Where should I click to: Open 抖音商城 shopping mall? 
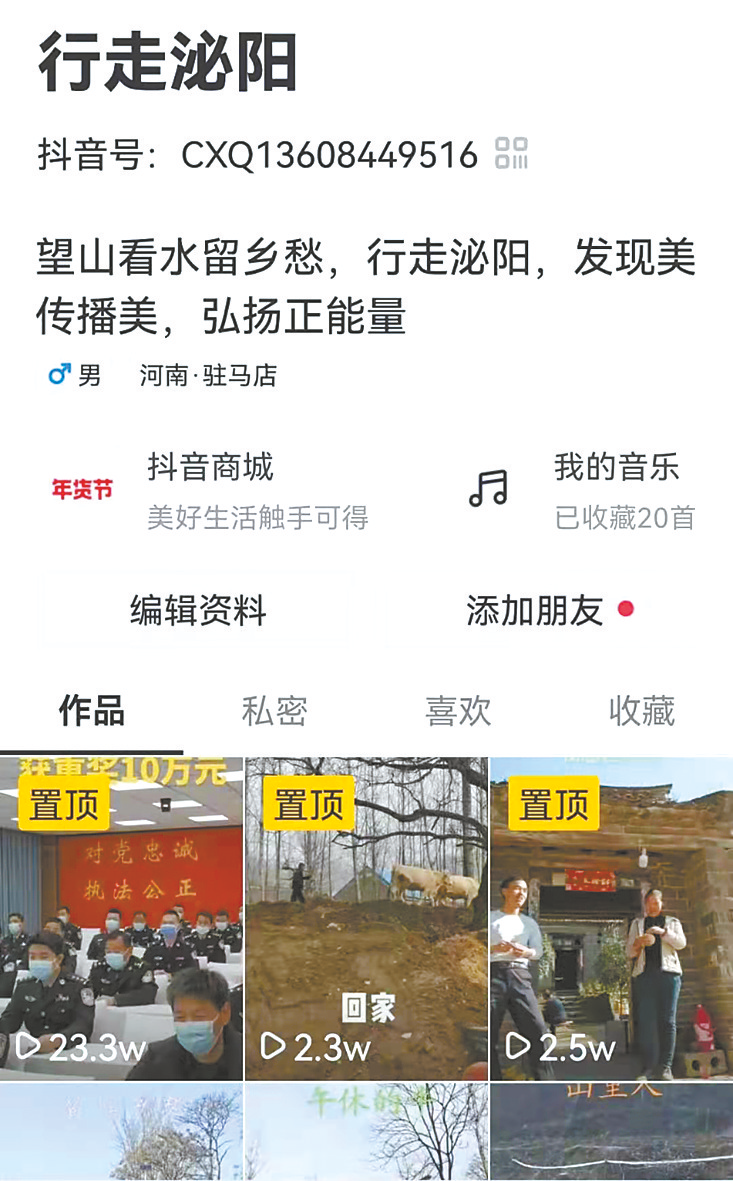click(210, 490)
